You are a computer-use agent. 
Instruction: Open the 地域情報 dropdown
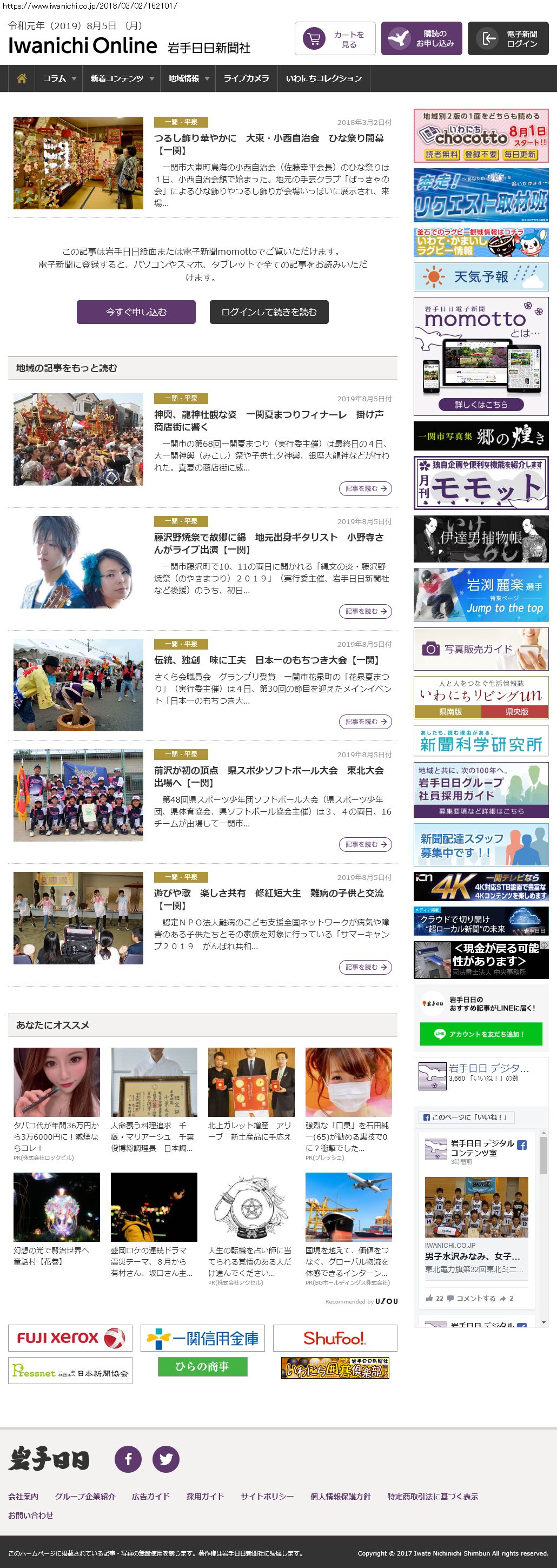[x=188, y=78]
